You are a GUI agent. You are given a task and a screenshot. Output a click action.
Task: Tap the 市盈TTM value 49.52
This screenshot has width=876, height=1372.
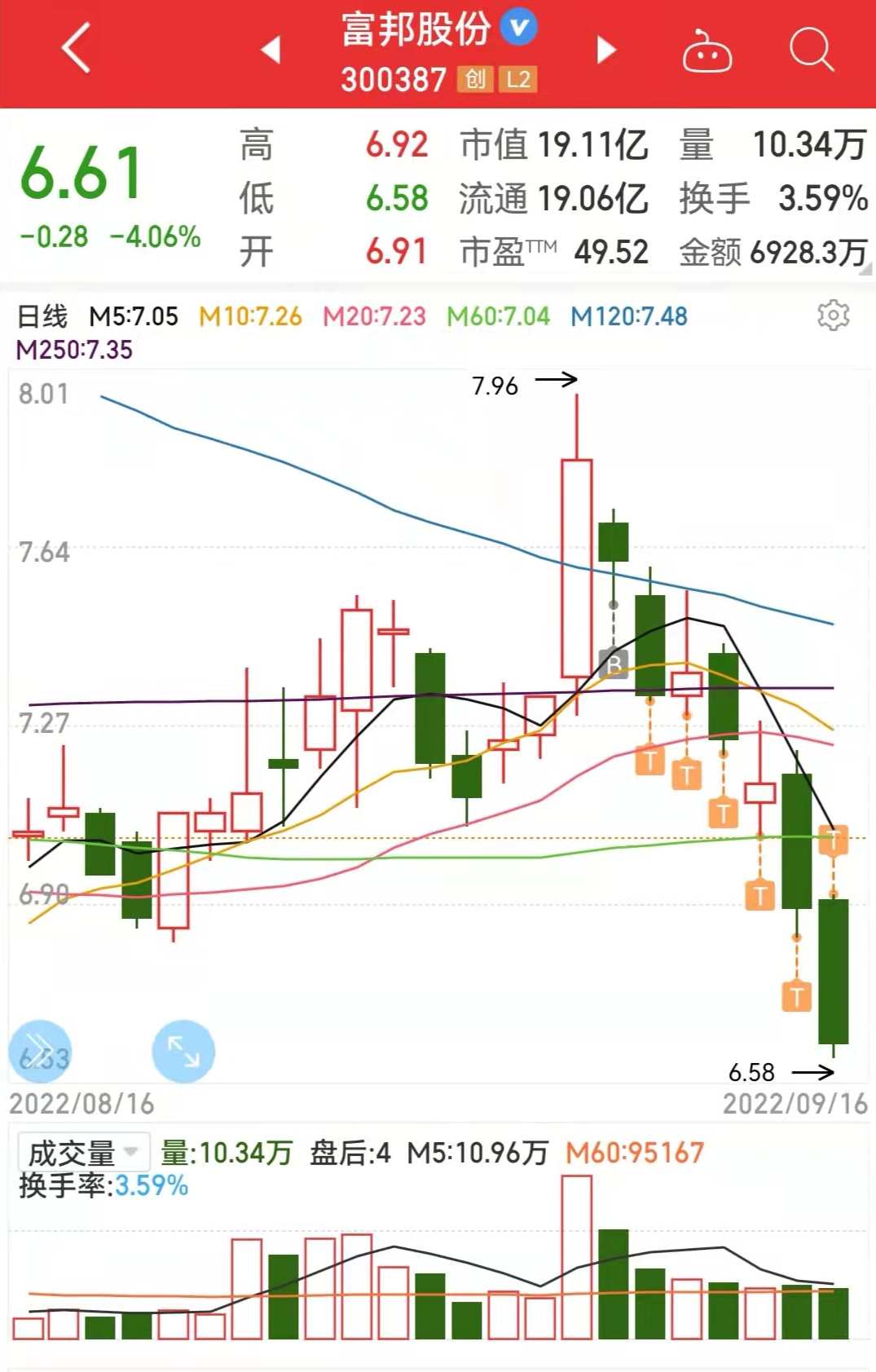(612, 253)
